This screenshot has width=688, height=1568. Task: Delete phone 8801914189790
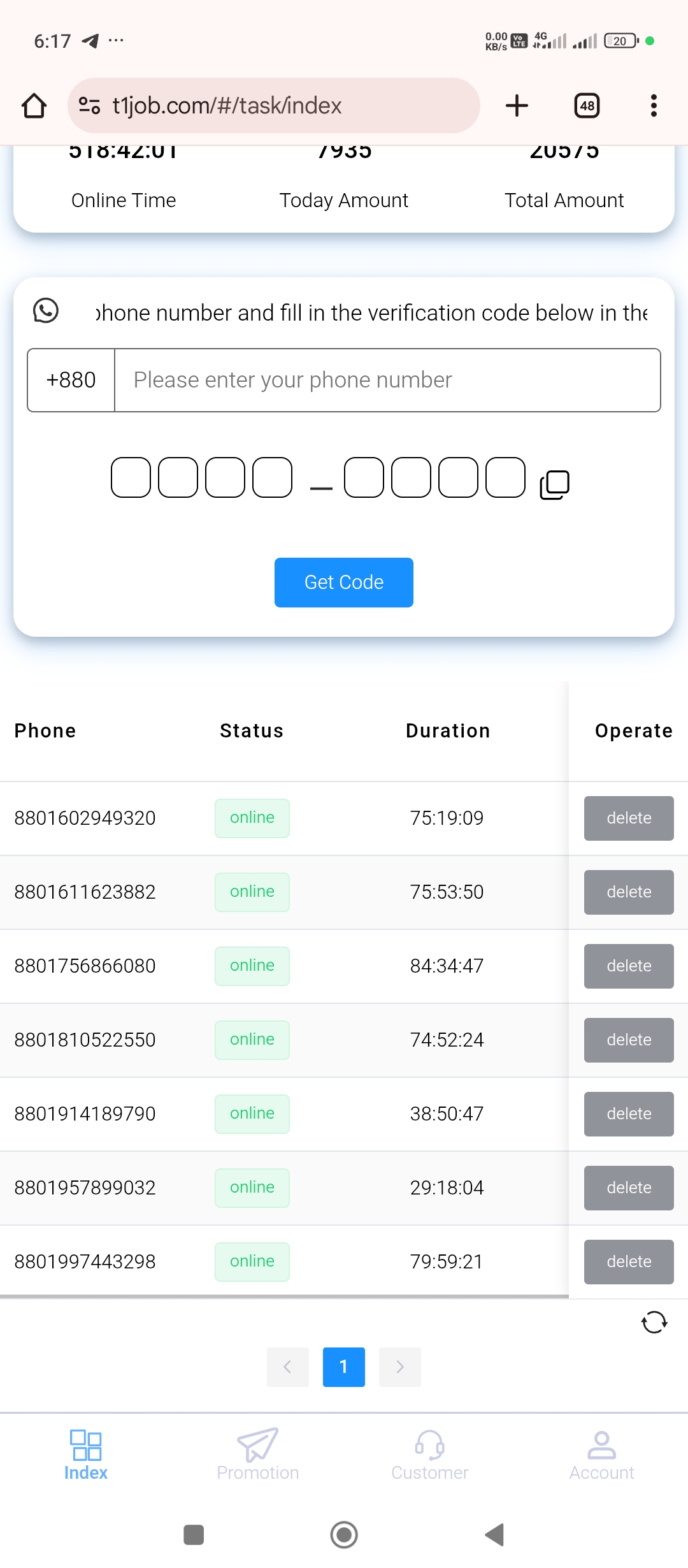point(628,1114)
